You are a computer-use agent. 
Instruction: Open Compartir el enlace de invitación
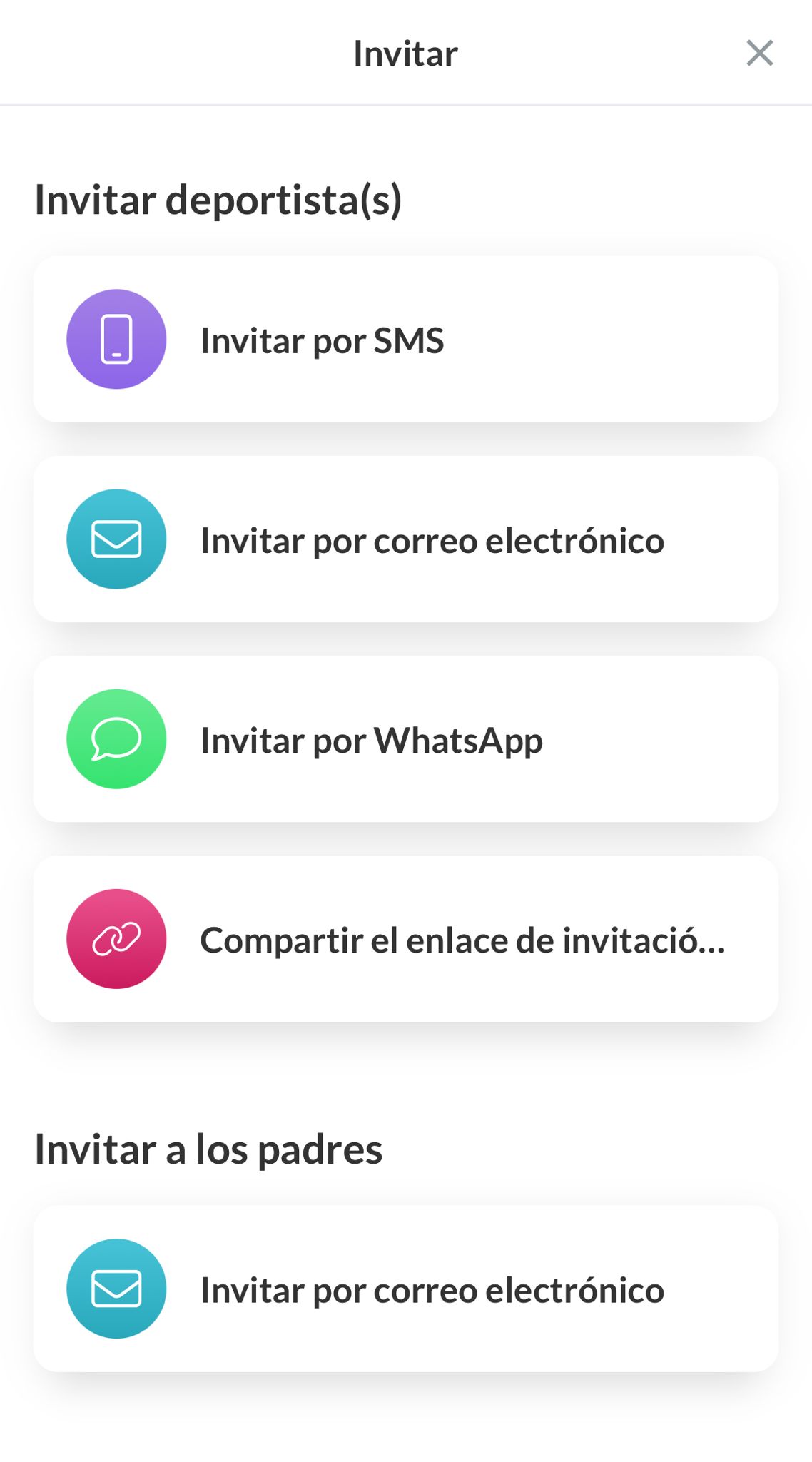[x=406, y=938]
